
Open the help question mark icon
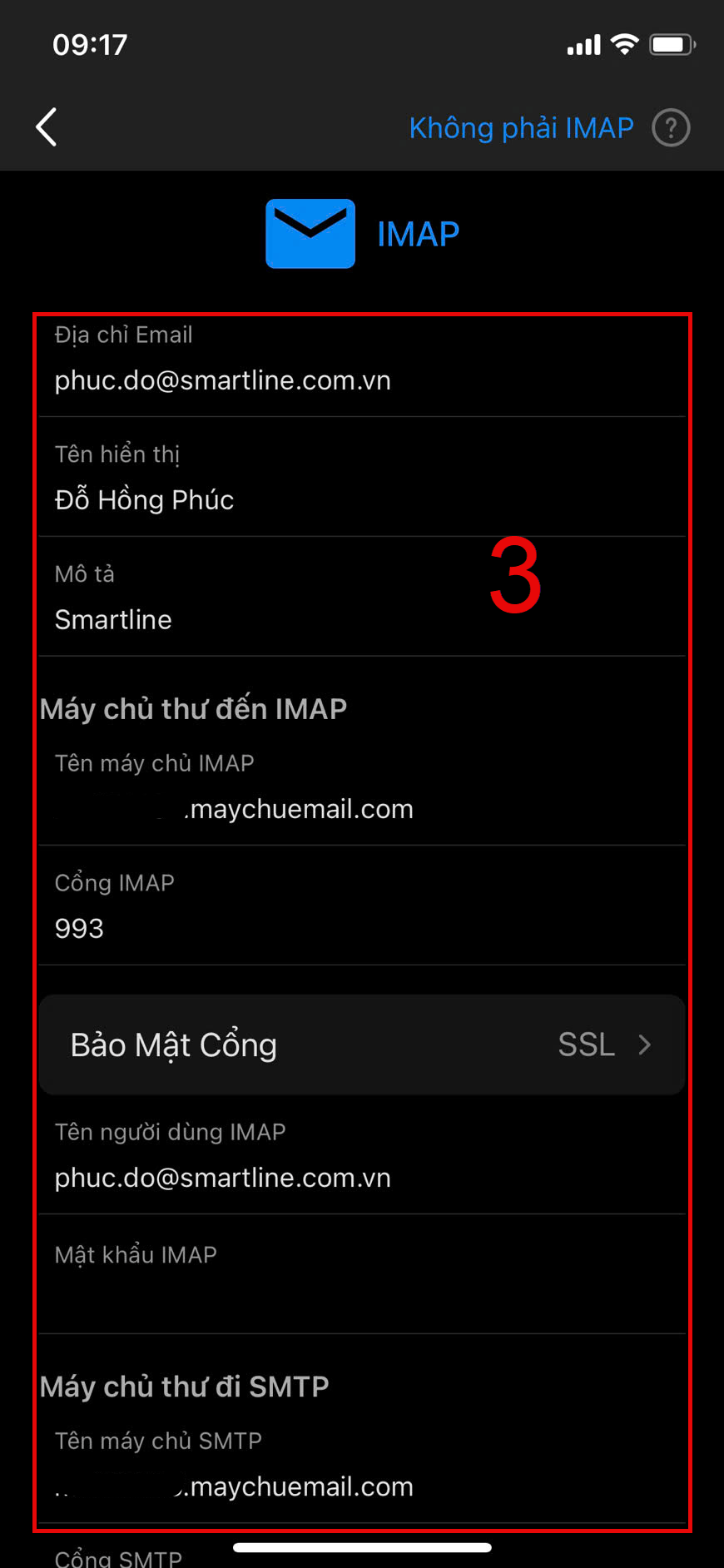pyautogui.click(x=671, y=128)
